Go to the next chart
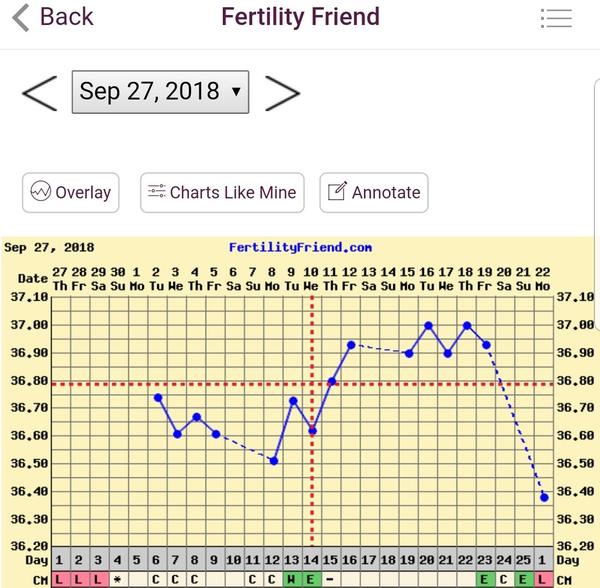This screenshot has width=600, height=588. pos(282,93)
